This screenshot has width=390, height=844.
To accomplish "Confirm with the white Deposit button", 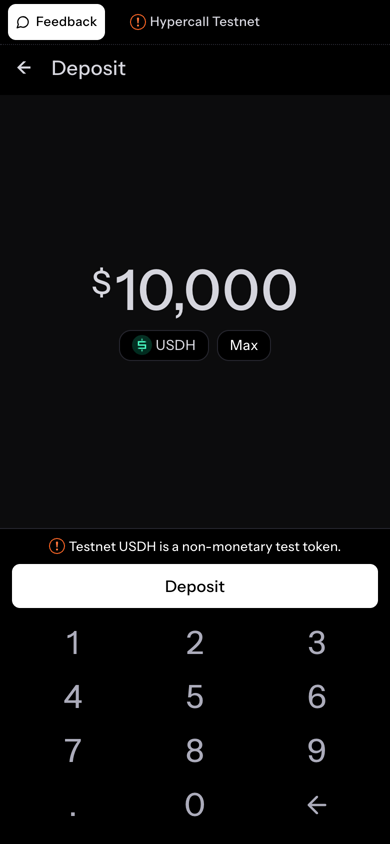I will (195, 586).
